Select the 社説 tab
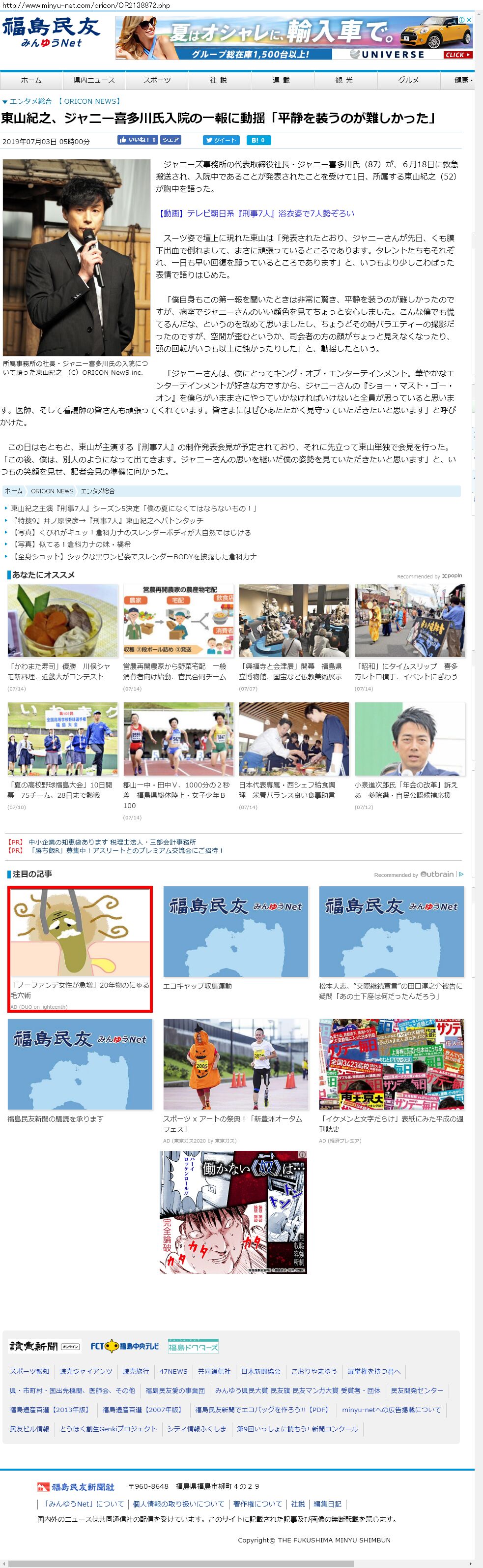483x1568 pixels. tap(219, 80)
